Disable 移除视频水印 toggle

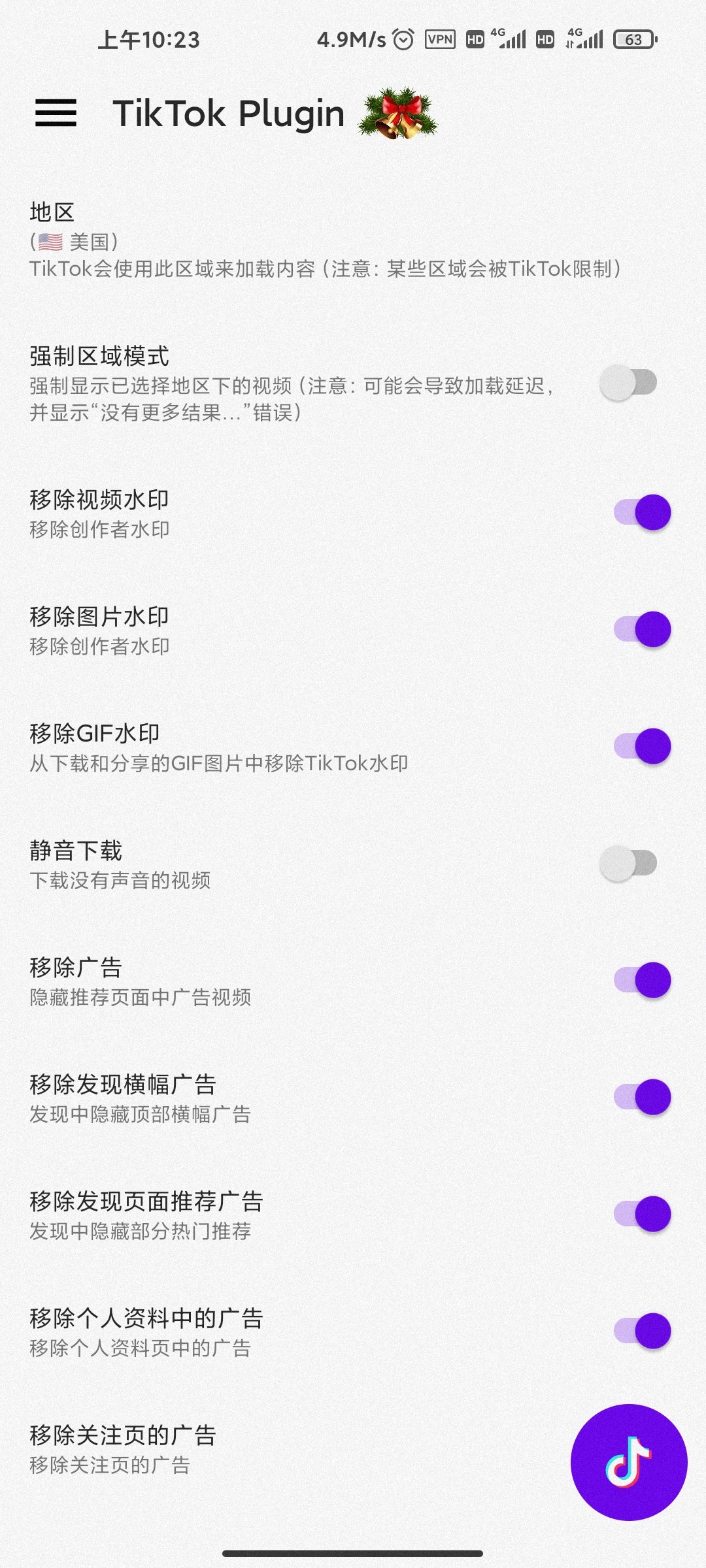pyautogui.click(x=641, y=512)
